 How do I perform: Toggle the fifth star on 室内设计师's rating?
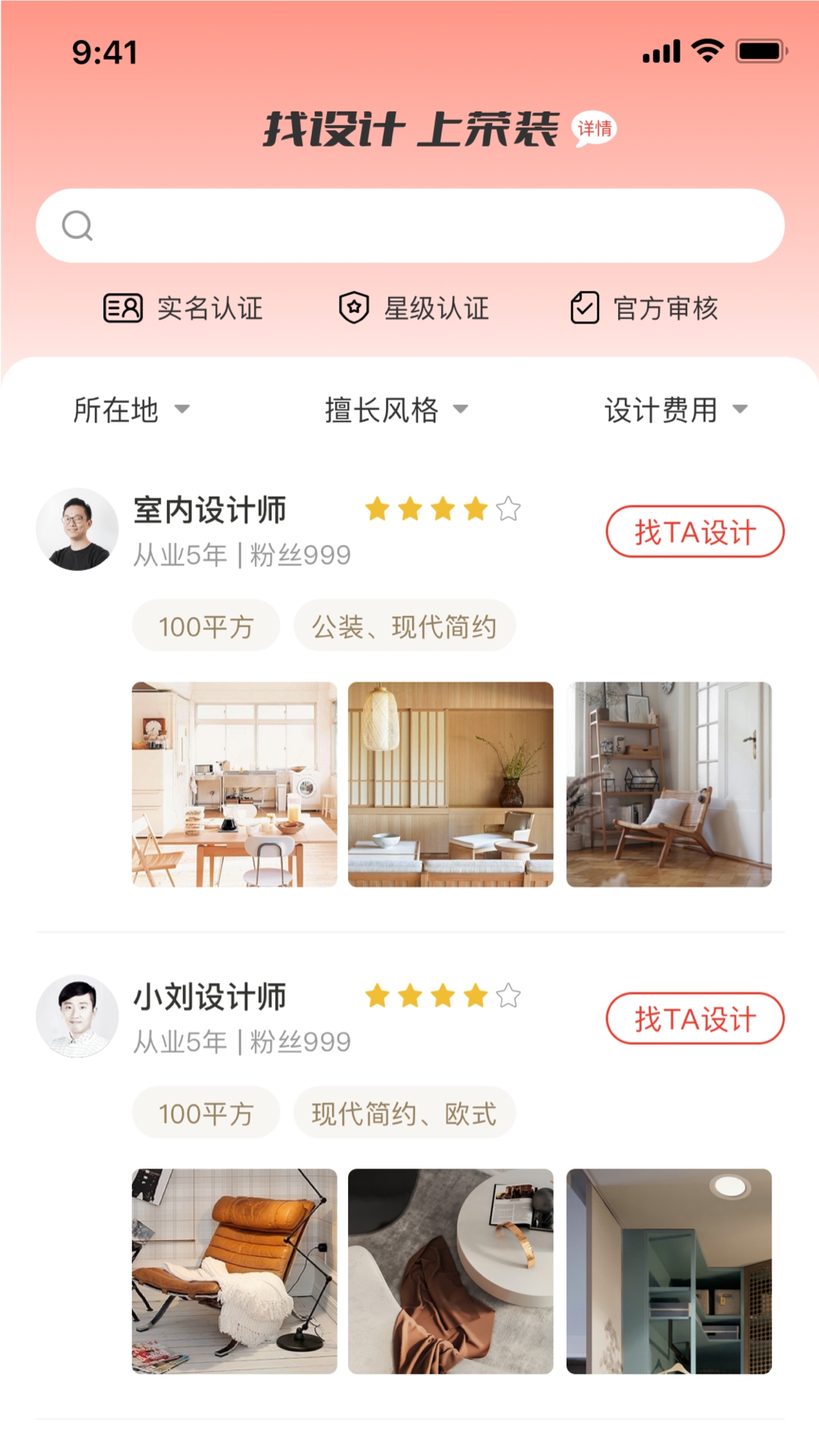click(x=507, y=510)
